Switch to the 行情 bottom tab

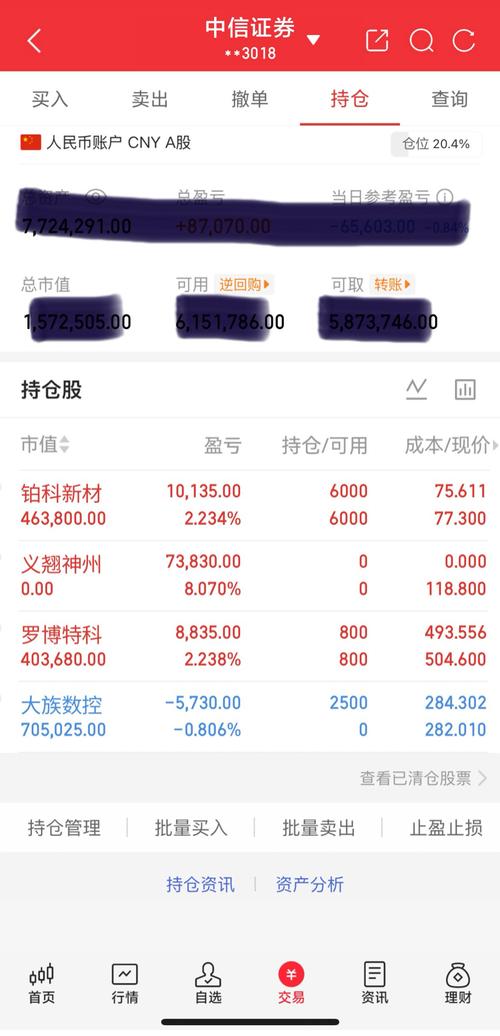click(x=125, y=984)
